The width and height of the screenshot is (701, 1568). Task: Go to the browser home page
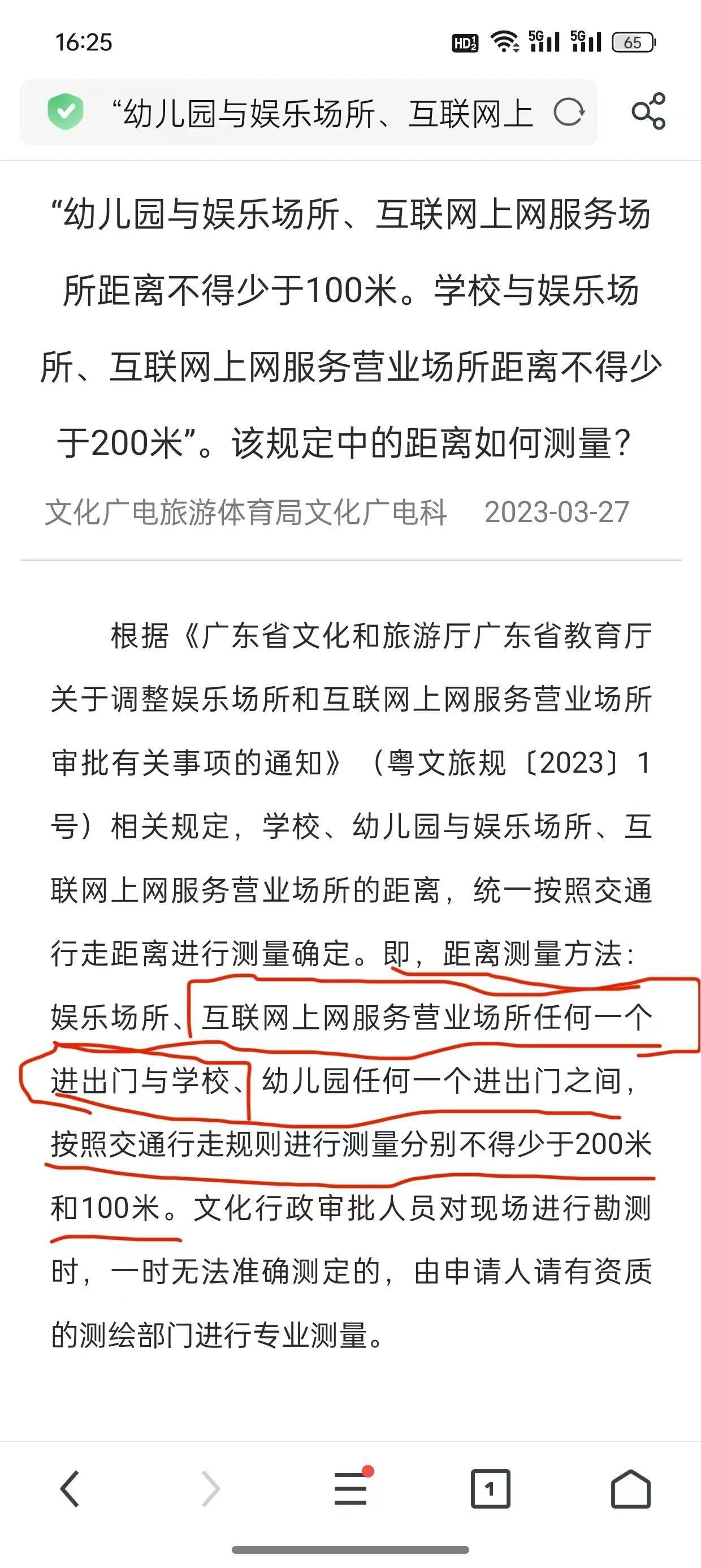(x=630, y=1489)
